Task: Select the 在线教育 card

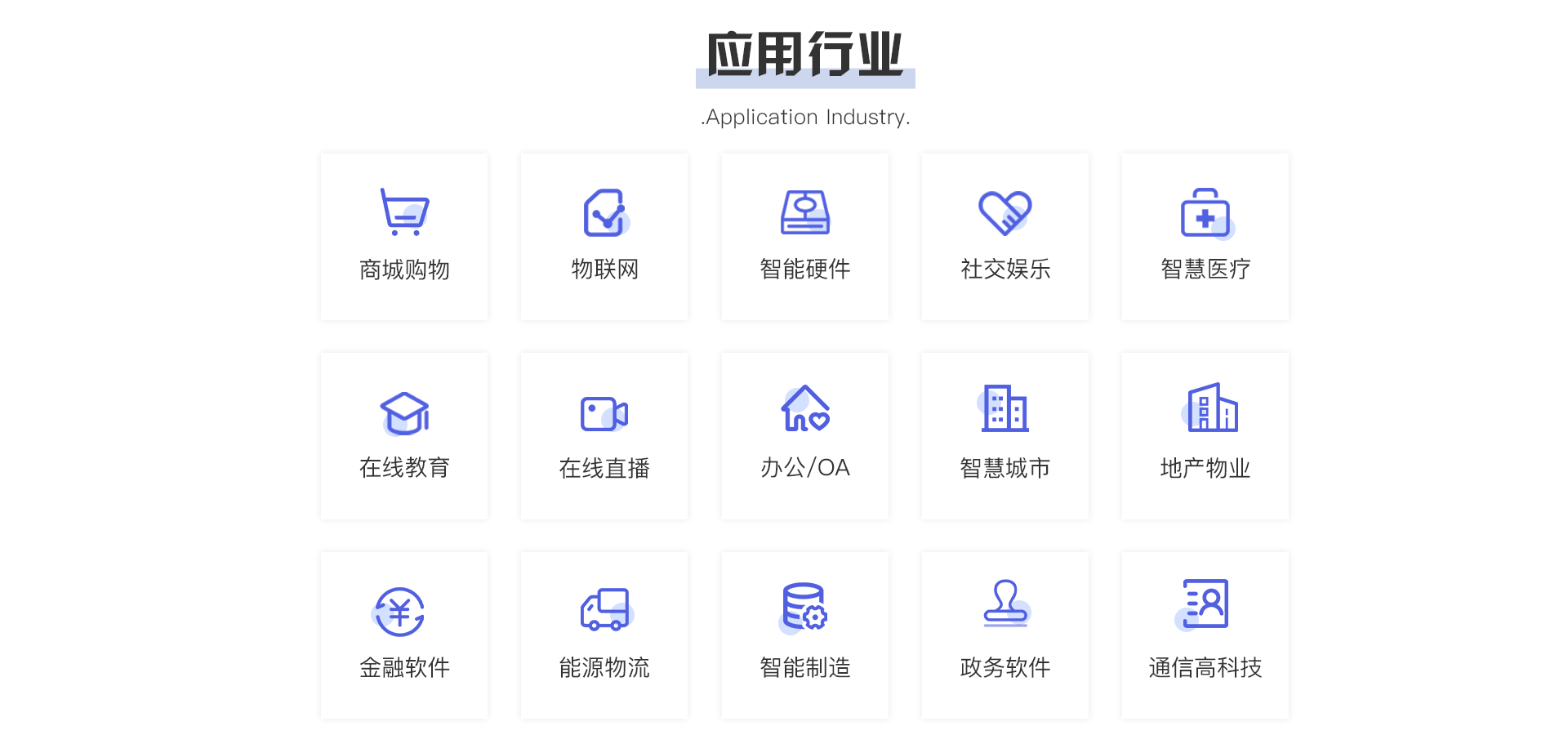Action: pos(404,436)
